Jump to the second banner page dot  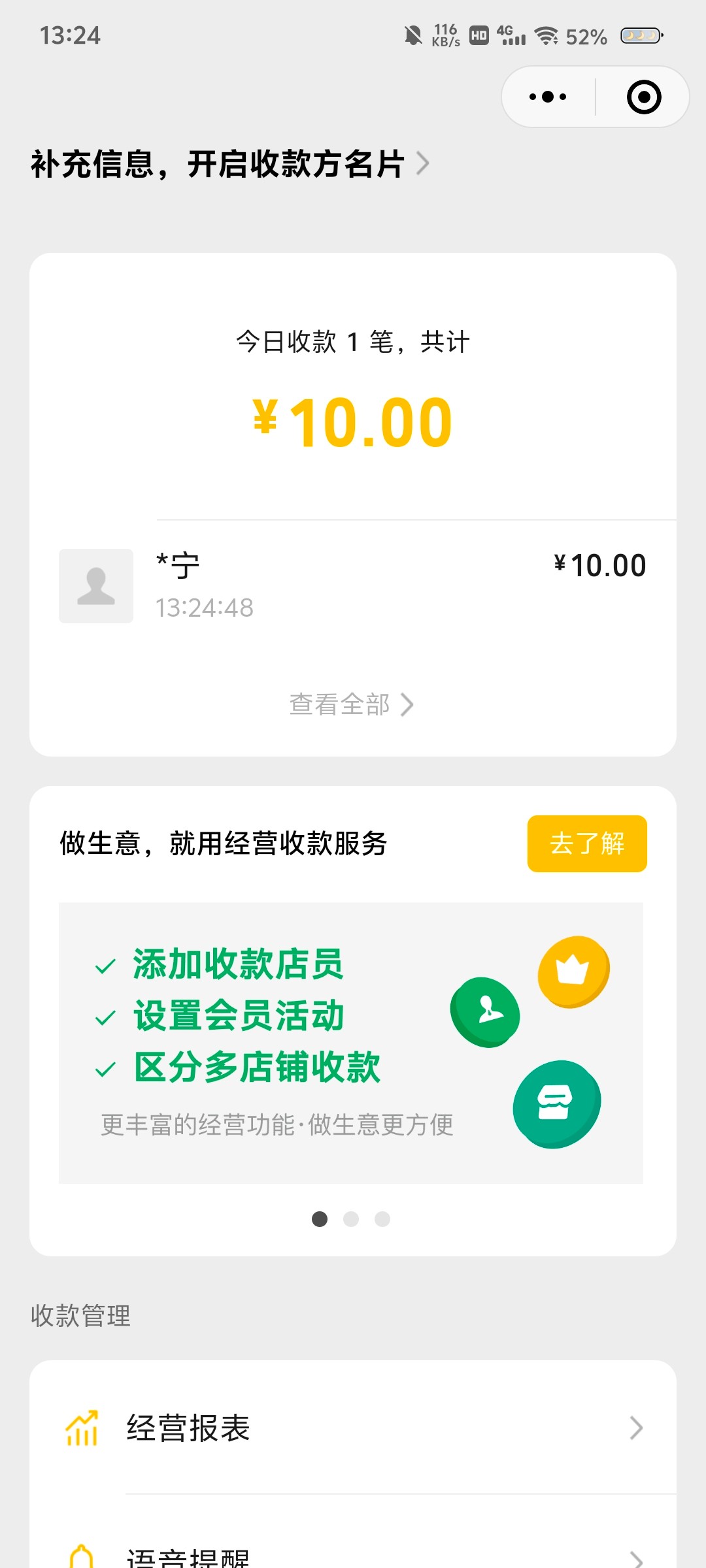351,1219
